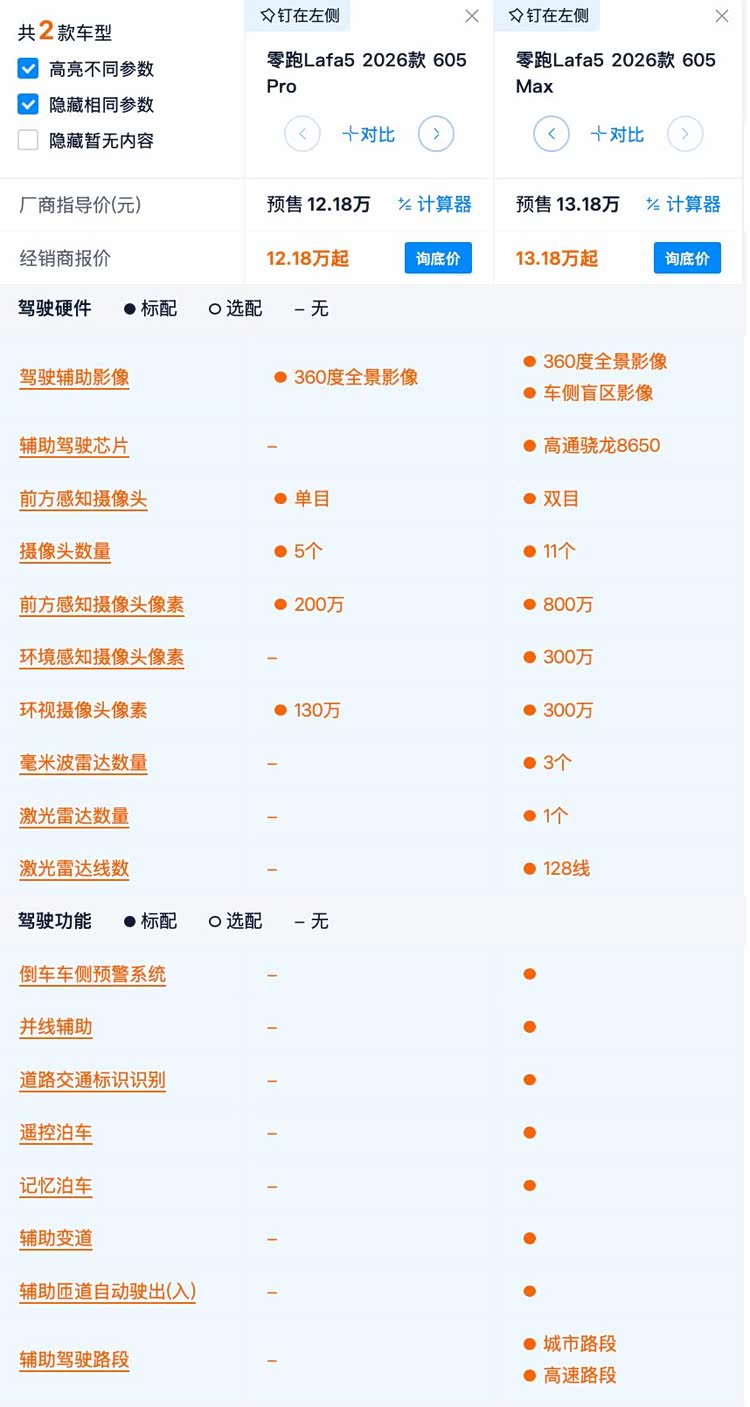The width and height of the screenshot is (750, 1407).
Task: Ask for the lowest price on 13.18万起
Action: pyautogui.click(x=687, y=258)
